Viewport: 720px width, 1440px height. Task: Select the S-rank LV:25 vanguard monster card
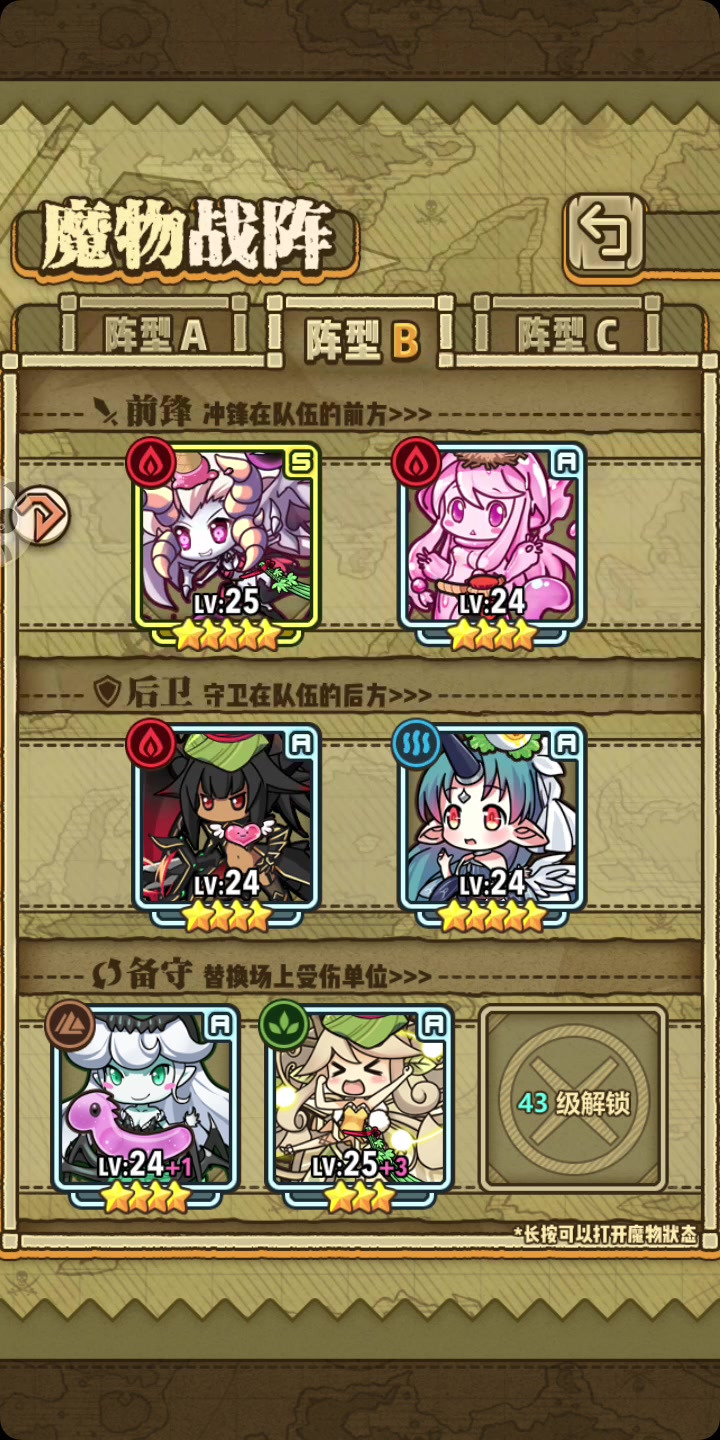[227, 540]
